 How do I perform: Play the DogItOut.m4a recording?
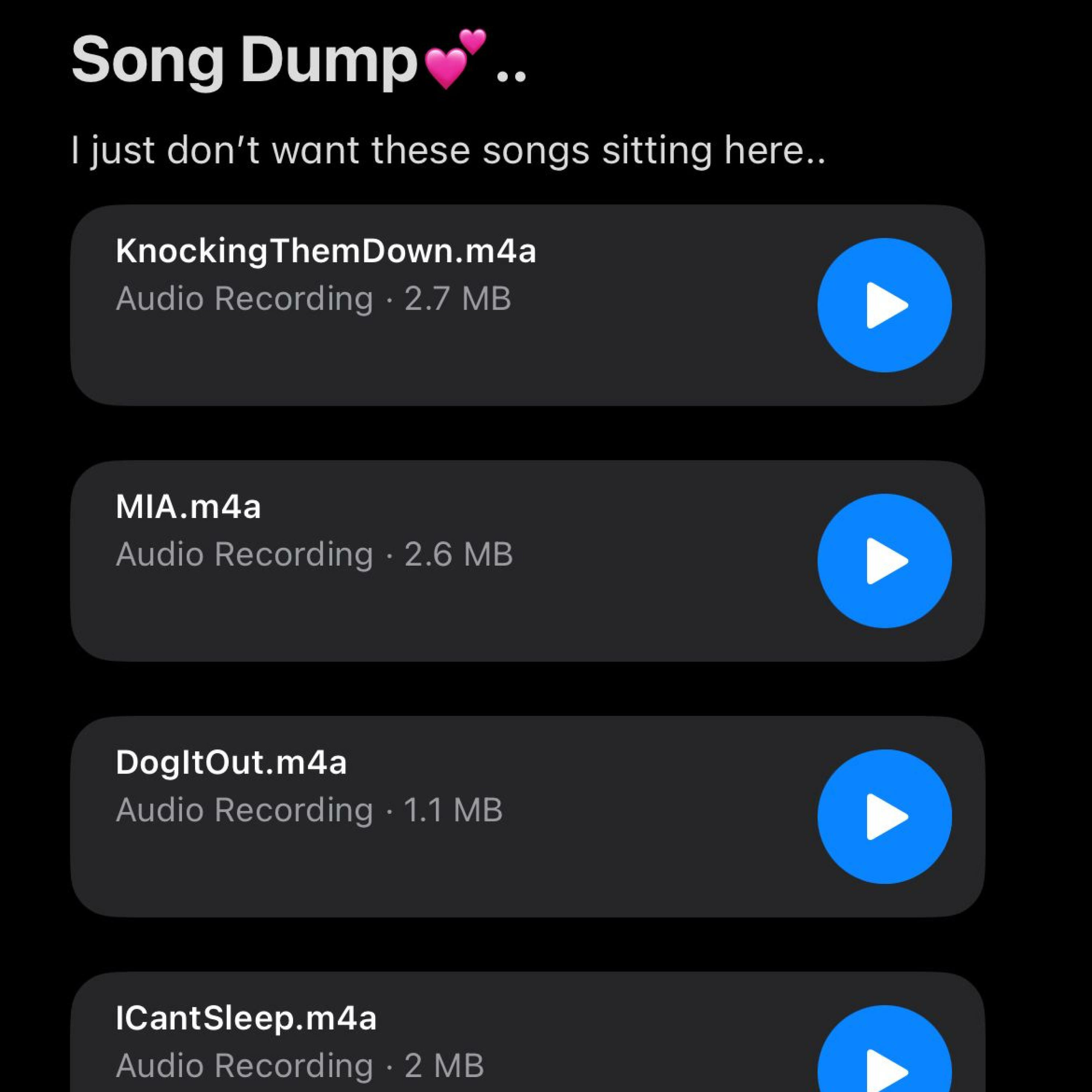point(885,816)
